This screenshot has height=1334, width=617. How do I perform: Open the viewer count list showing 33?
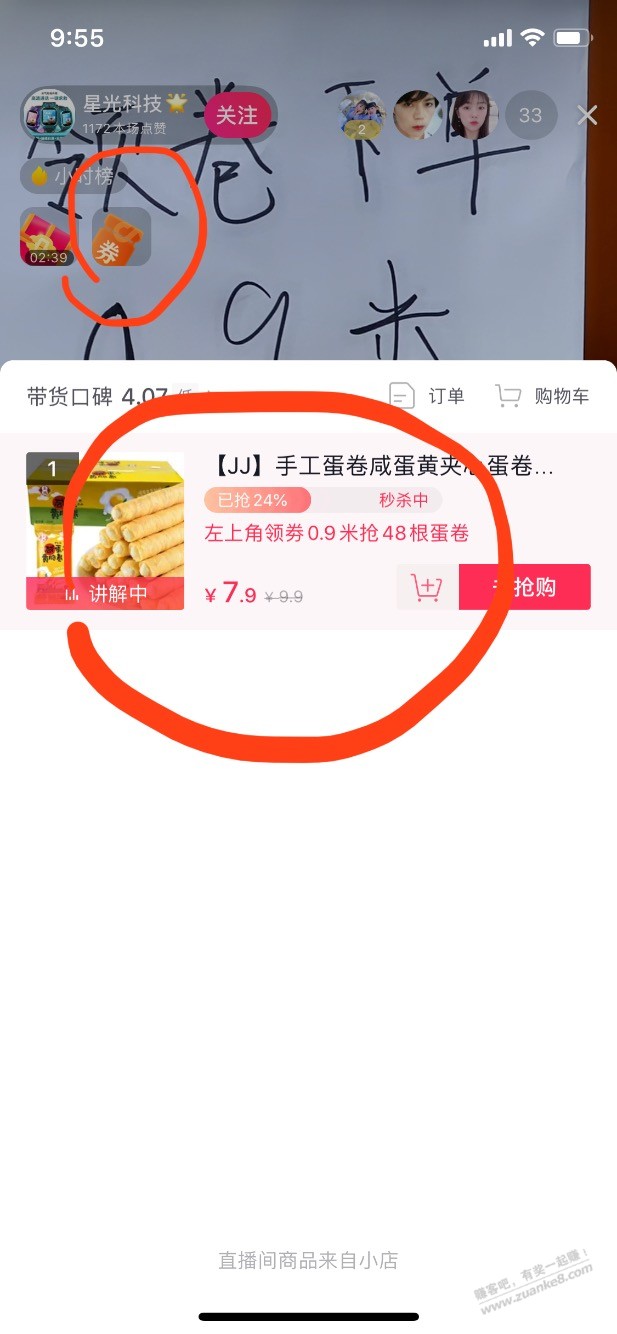point(530,116)
